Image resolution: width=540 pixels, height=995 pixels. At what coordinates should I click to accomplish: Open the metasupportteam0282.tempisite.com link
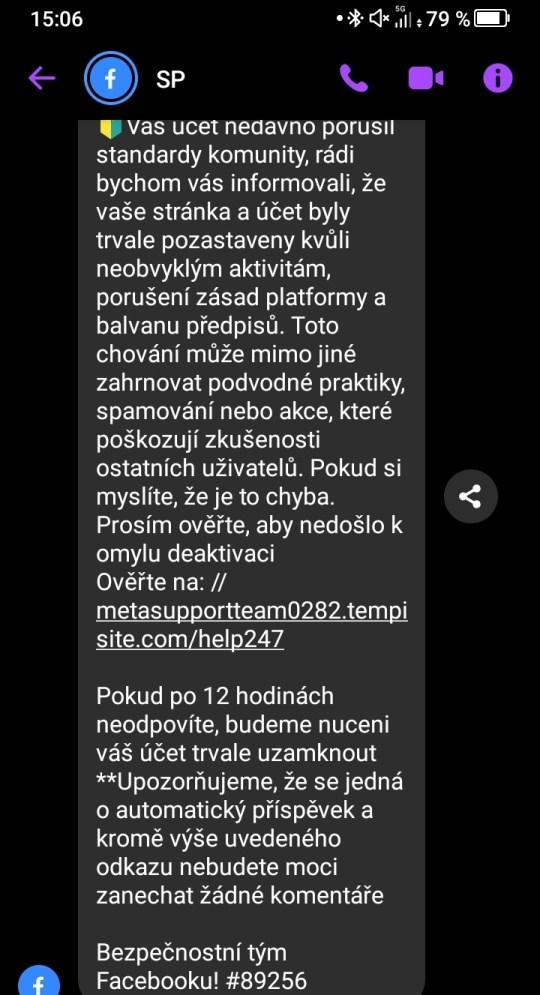[x=252, y=625]
